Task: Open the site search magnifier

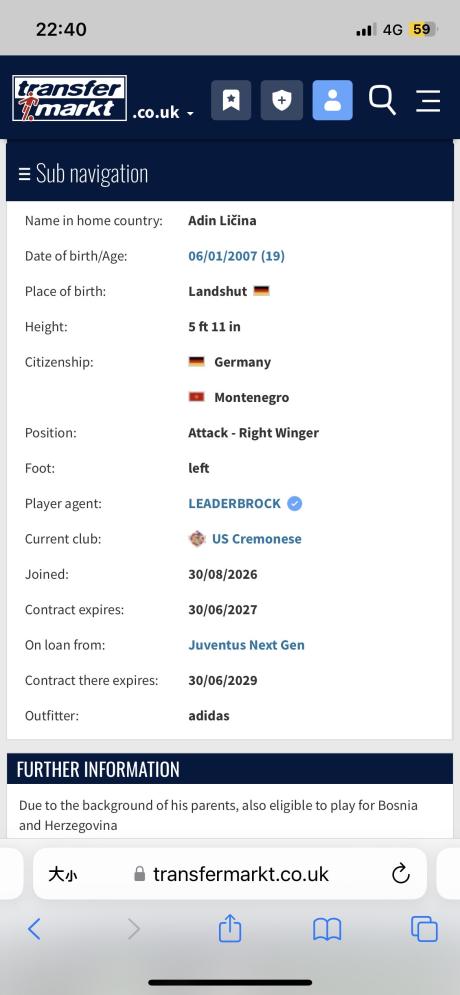Action: pos(382,100)
